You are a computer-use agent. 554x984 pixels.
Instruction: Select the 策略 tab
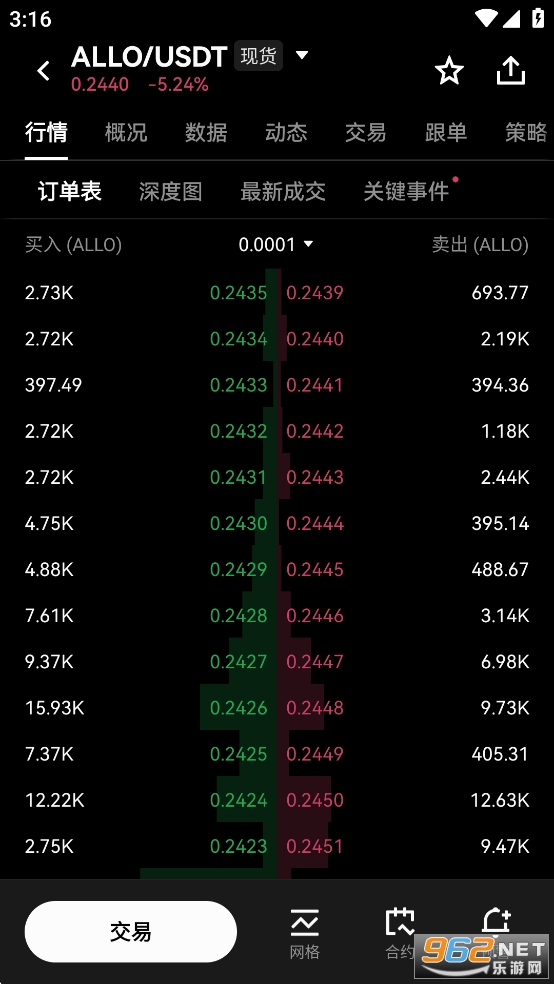coord(526,132)
